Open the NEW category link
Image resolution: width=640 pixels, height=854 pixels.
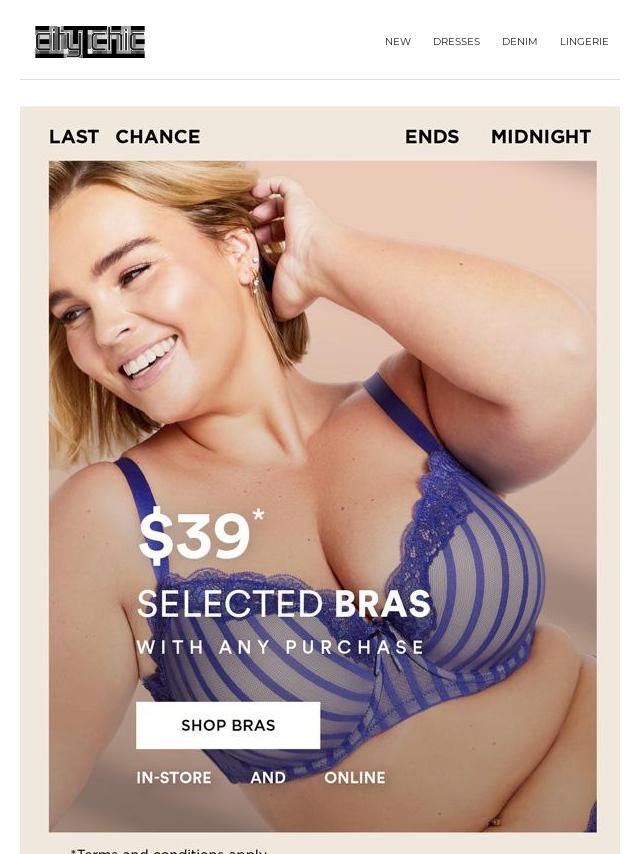click(397, 42)
